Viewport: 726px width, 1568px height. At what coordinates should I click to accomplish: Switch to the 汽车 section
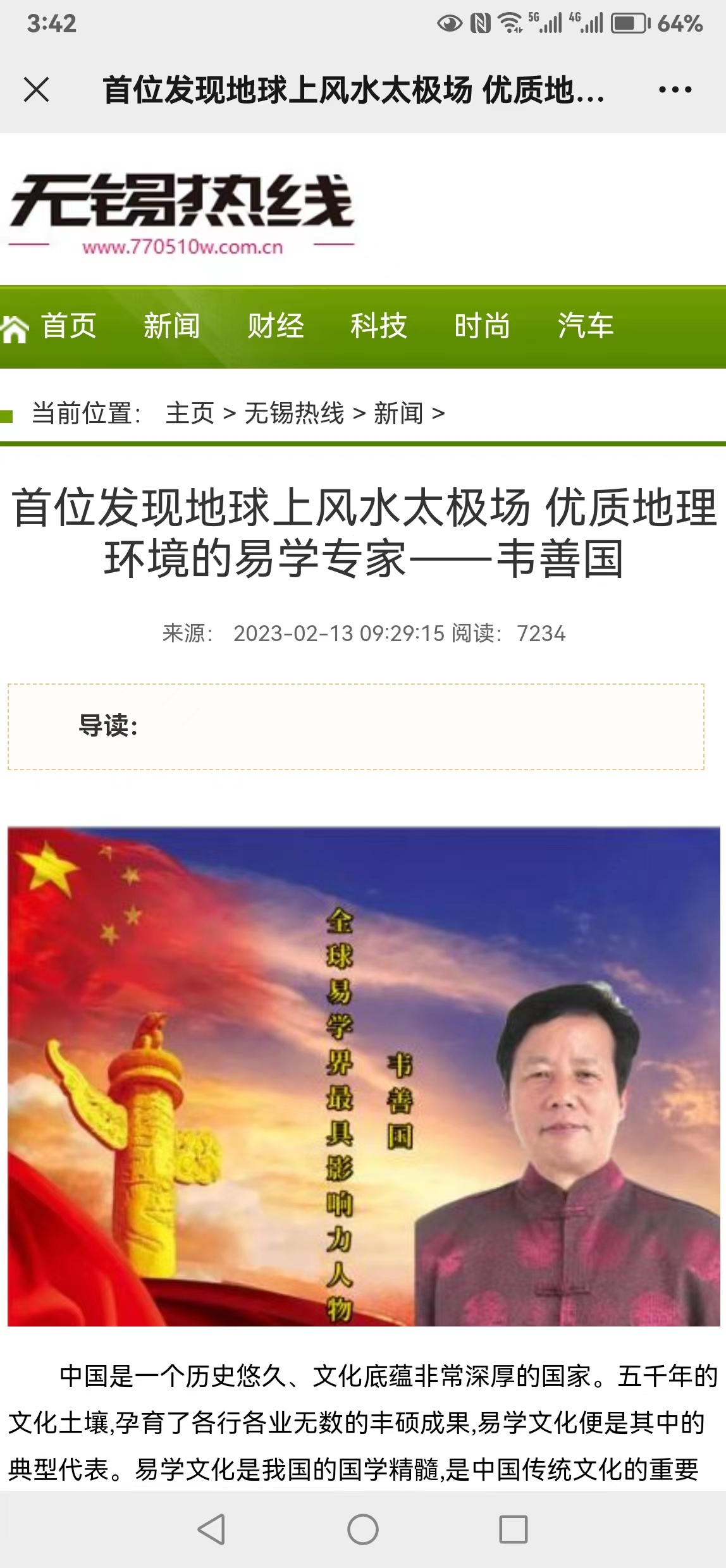[x=585, y=326]
